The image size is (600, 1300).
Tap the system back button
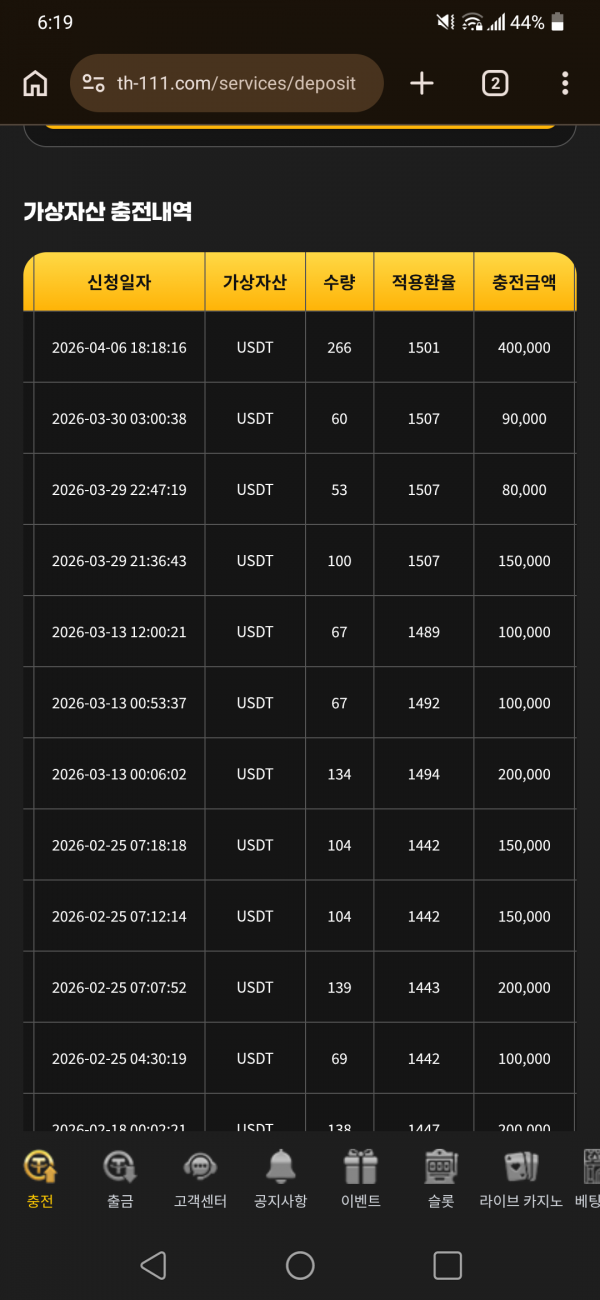click(153, 1265)
